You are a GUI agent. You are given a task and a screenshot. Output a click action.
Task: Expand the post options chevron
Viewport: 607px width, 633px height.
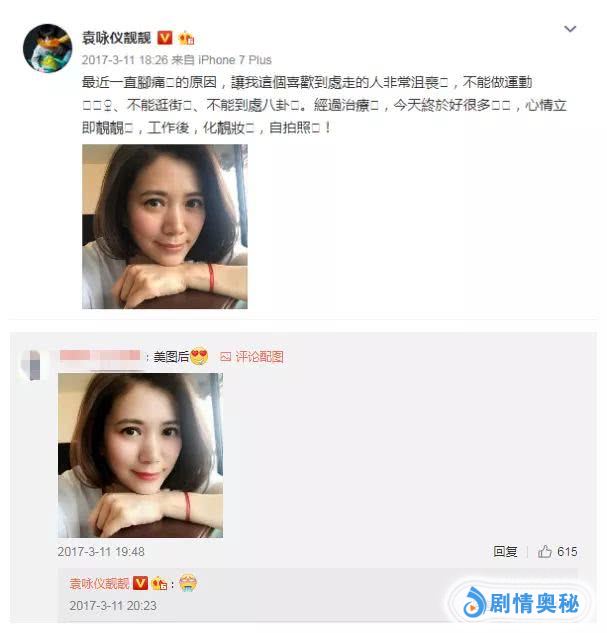570,31
